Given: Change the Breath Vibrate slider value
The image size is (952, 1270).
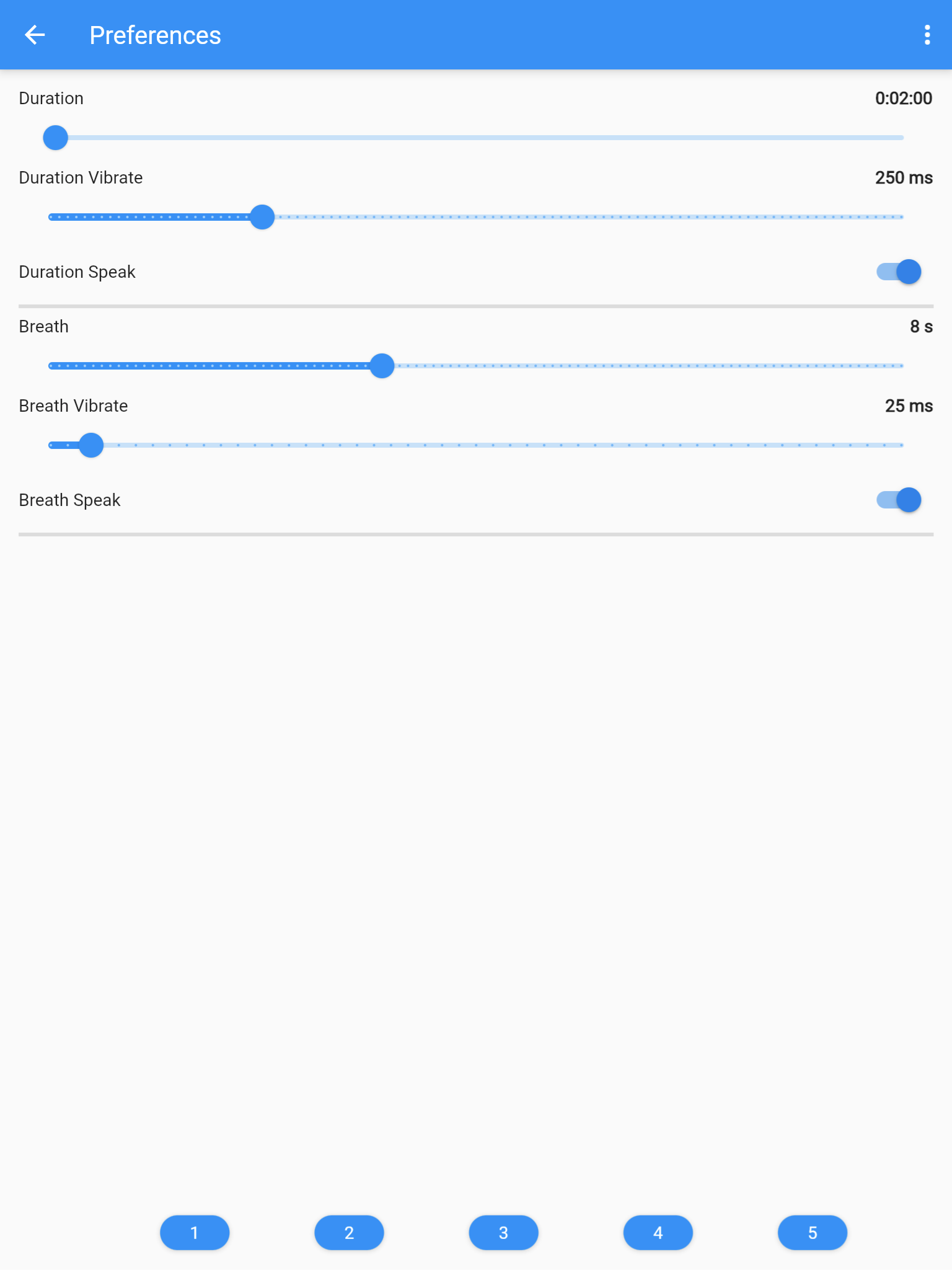Looking at the screenshot, I should coord(91,445).
